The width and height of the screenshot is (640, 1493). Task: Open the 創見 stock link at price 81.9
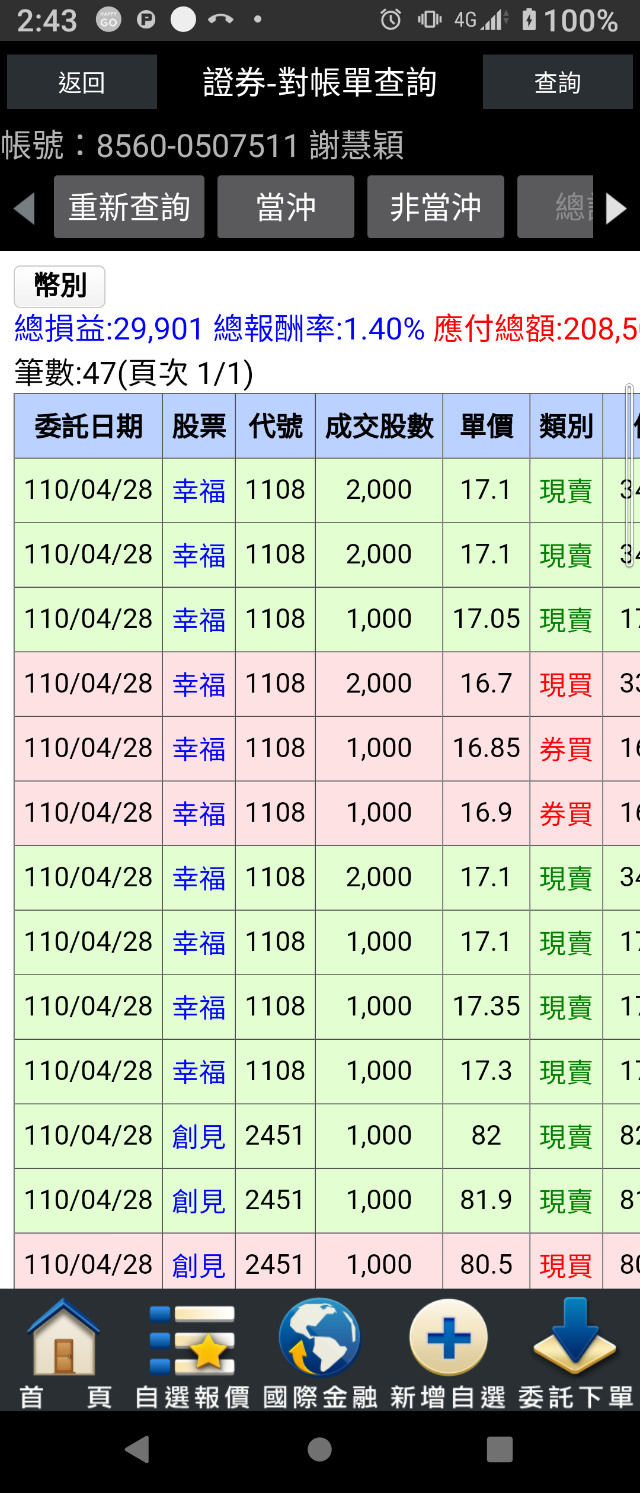199,1200
